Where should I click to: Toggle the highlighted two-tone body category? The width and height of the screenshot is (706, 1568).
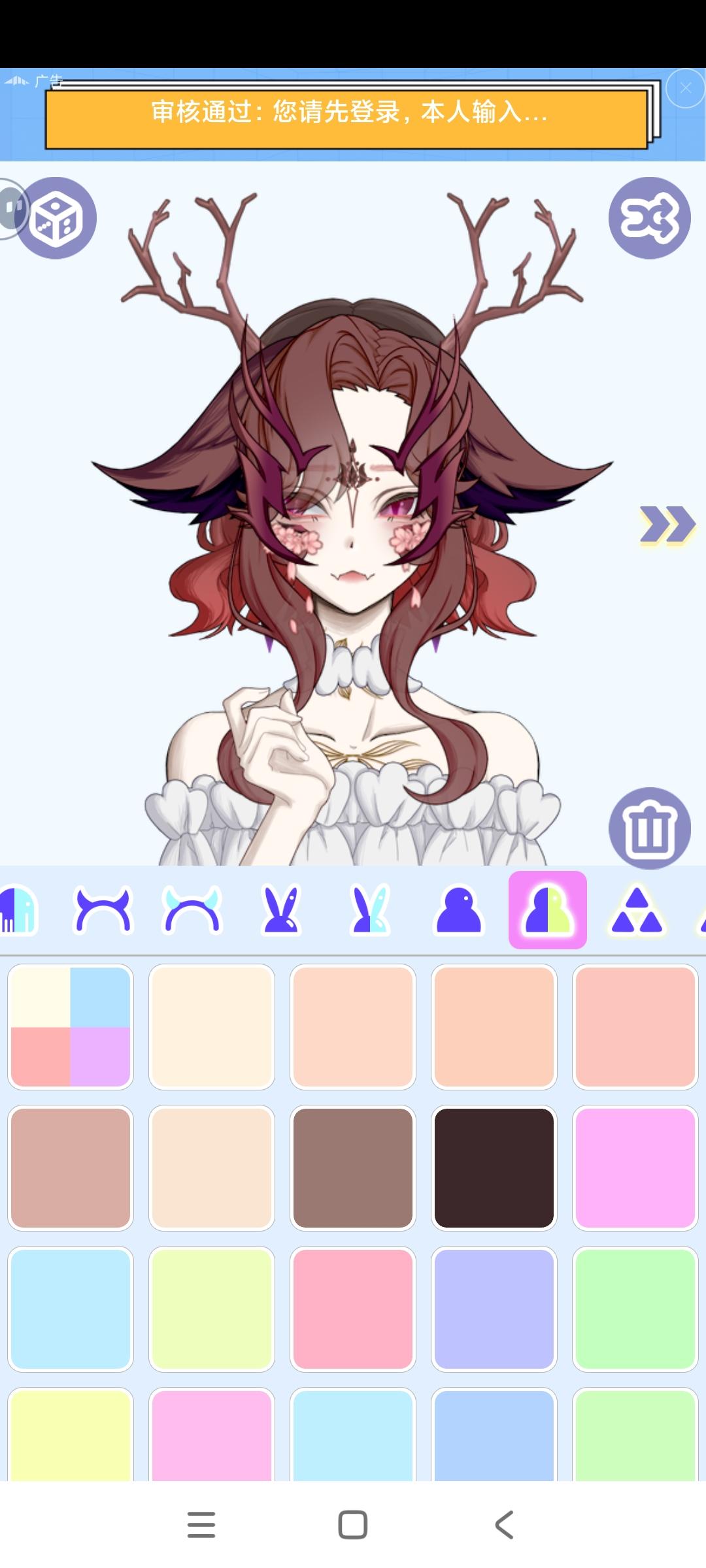[x=546, y=909]
